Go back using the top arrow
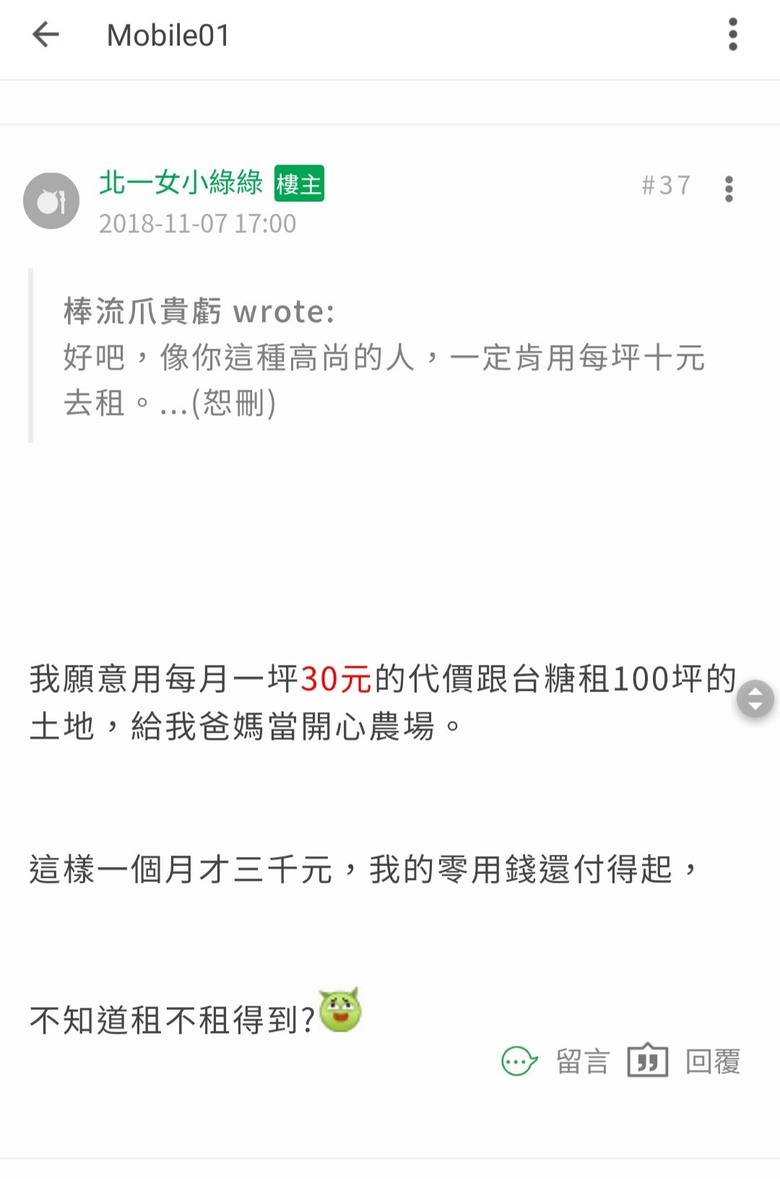This screenshot has height=1179, width=780. point(46,35)
